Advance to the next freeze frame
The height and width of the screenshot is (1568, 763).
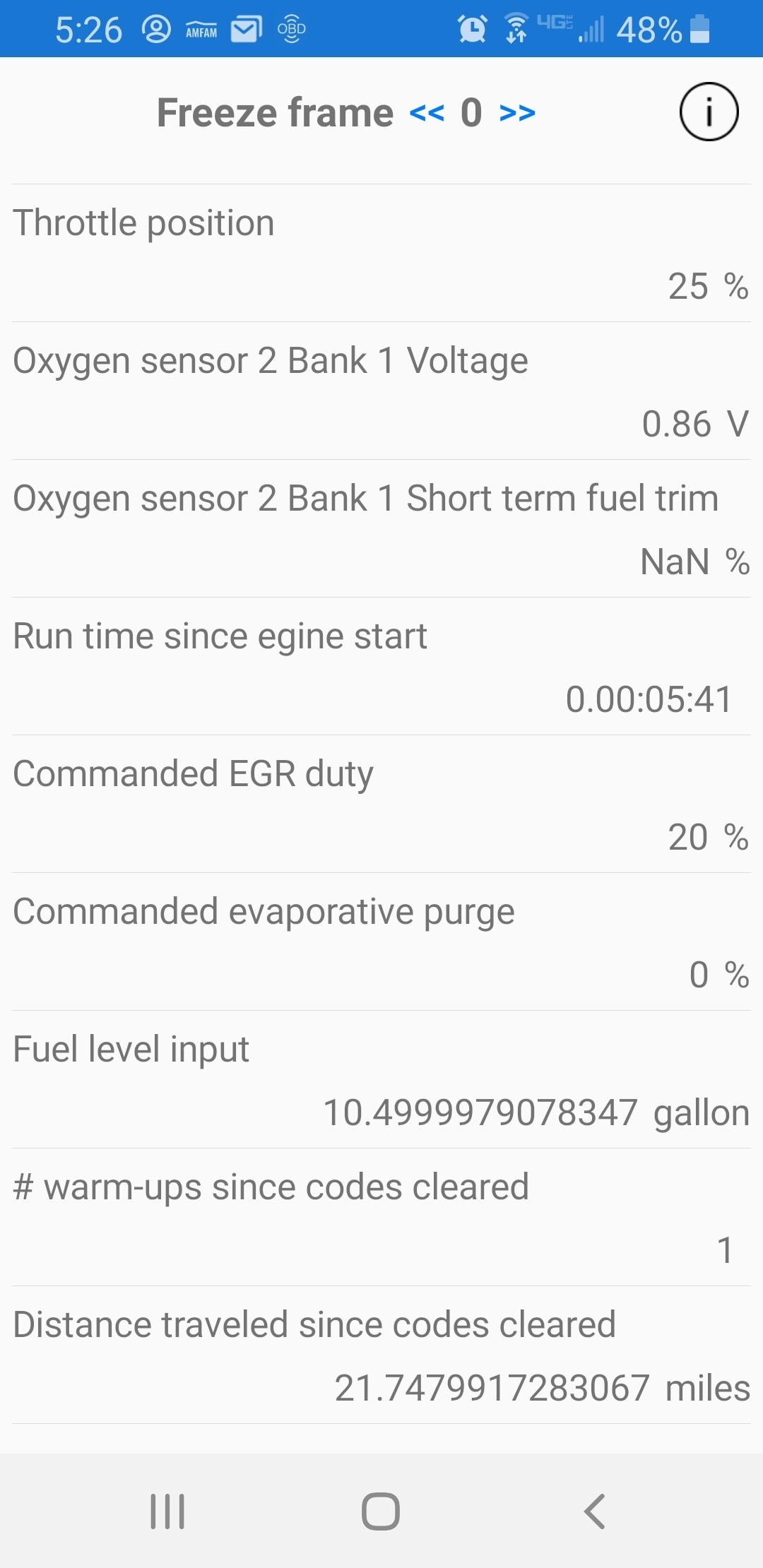point(517,113)
